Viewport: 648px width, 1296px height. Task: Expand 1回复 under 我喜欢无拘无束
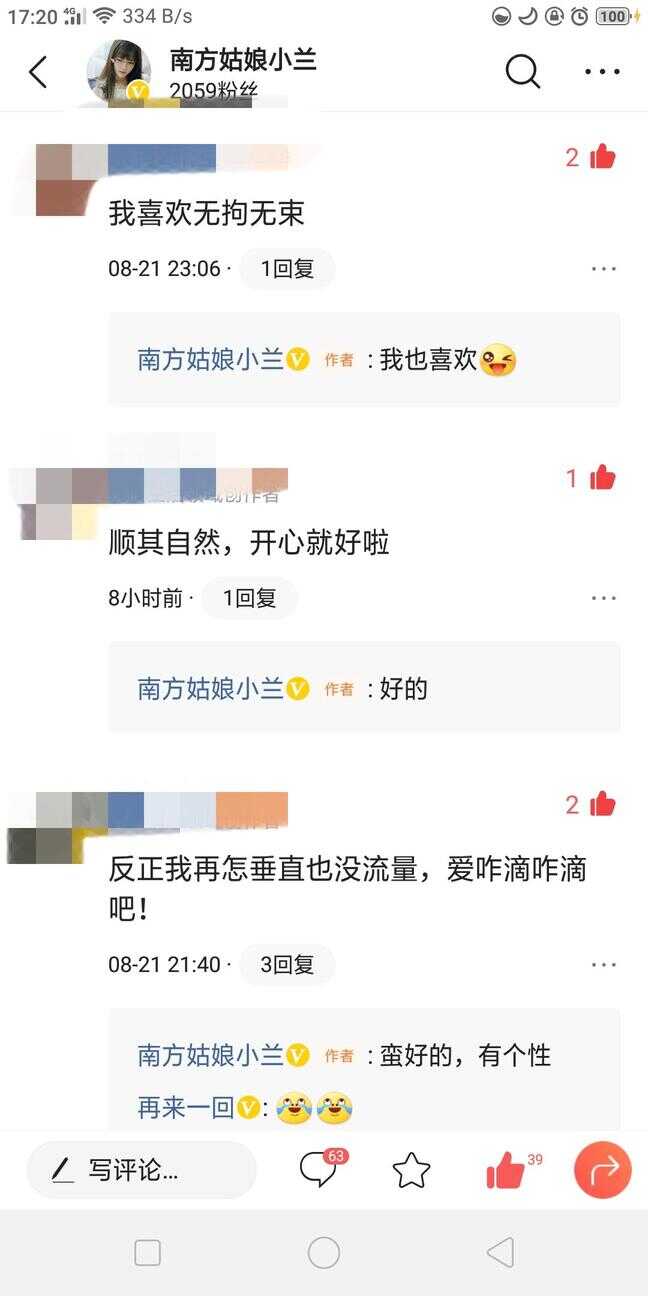click(x=287, y=269)
